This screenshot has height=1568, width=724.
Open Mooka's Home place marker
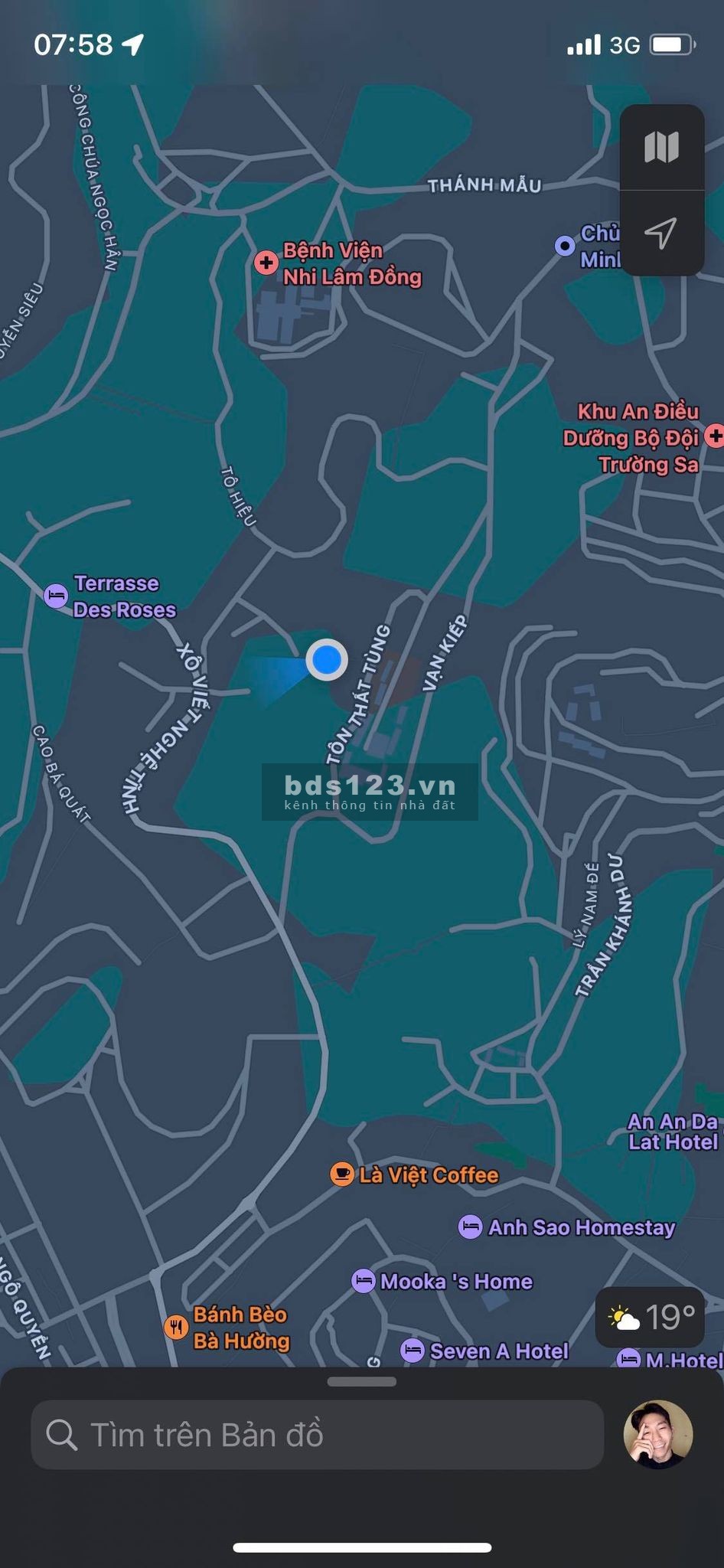click(364, 1281)
